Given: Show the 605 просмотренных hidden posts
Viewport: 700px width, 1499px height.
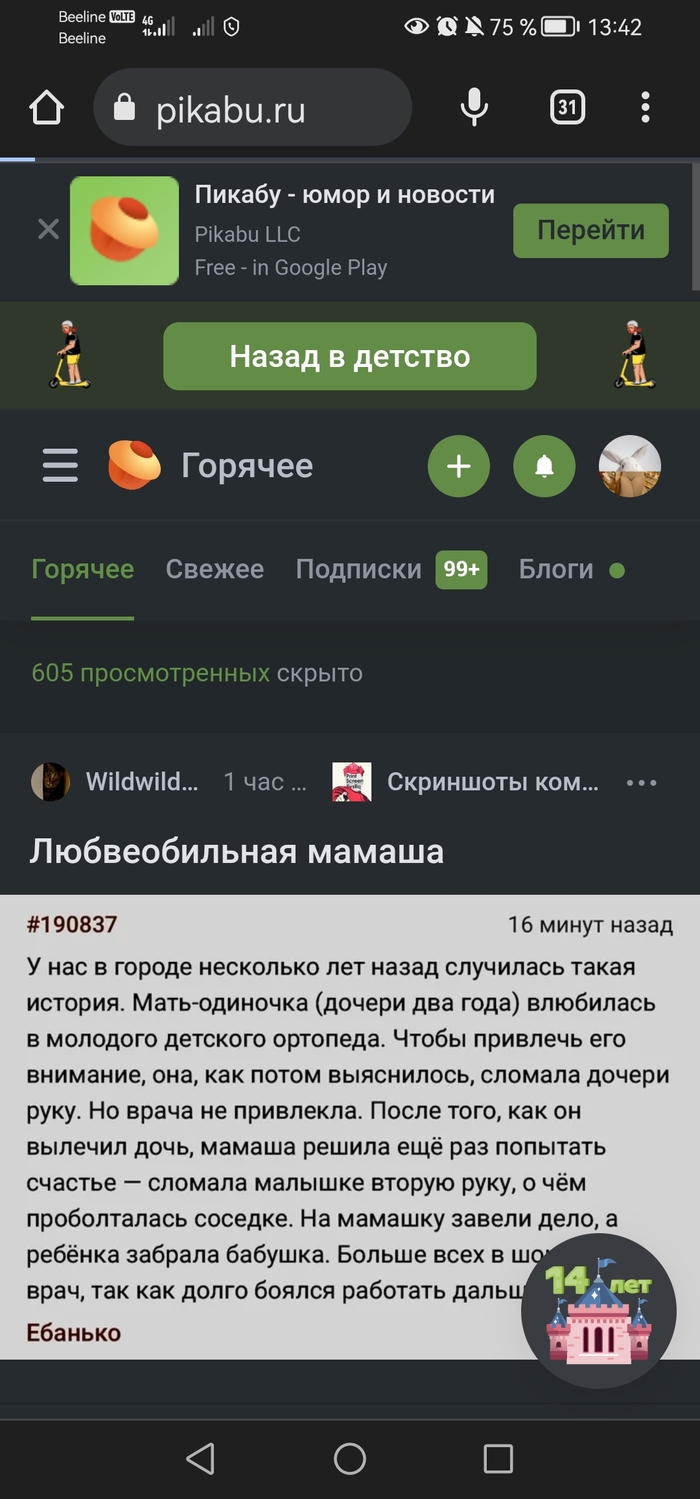Looking at the screenshot, I should (x=150, y=673).
